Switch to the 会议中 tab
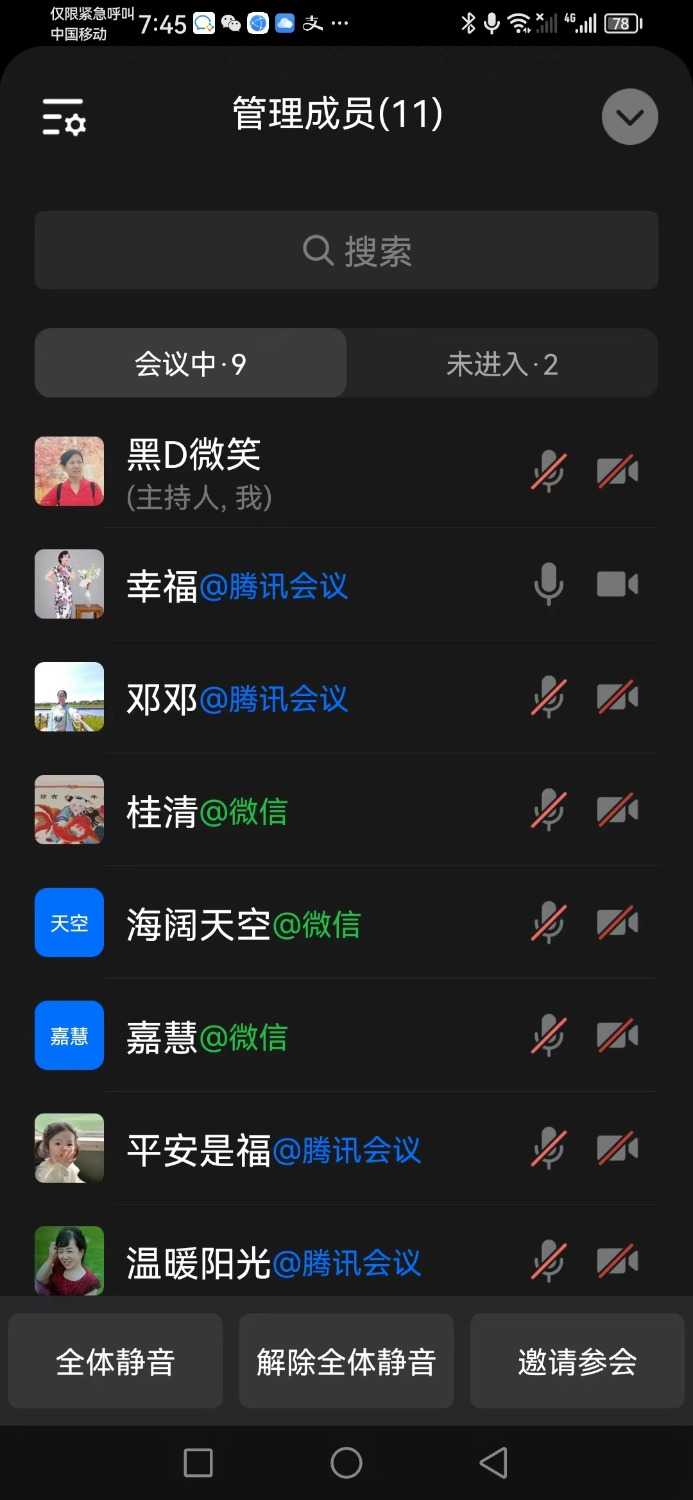This screenshot has height=1500, width=693. point(191,364)
